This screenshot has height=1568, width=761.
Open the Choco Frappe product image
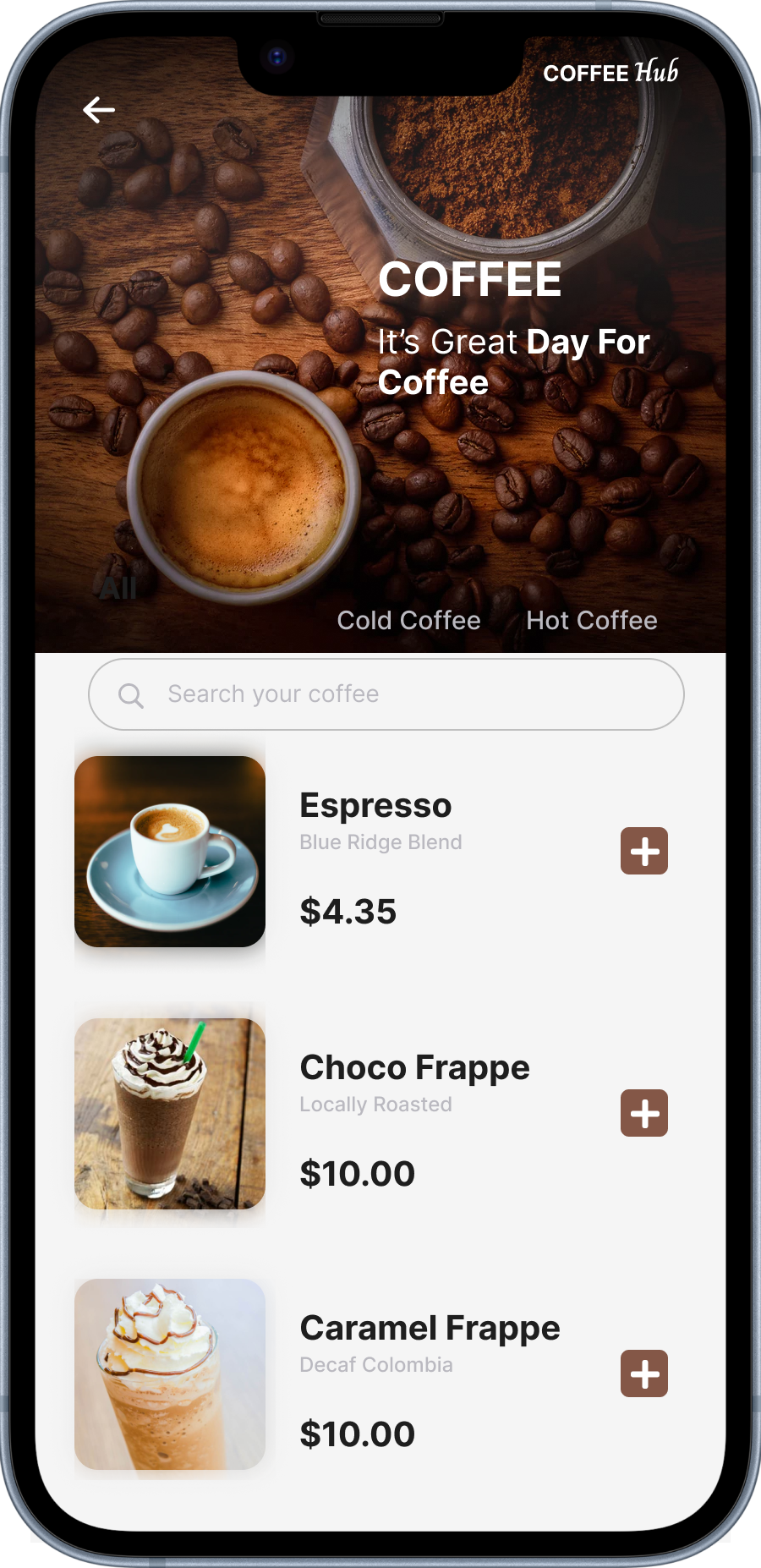[x=170, y=1114]
